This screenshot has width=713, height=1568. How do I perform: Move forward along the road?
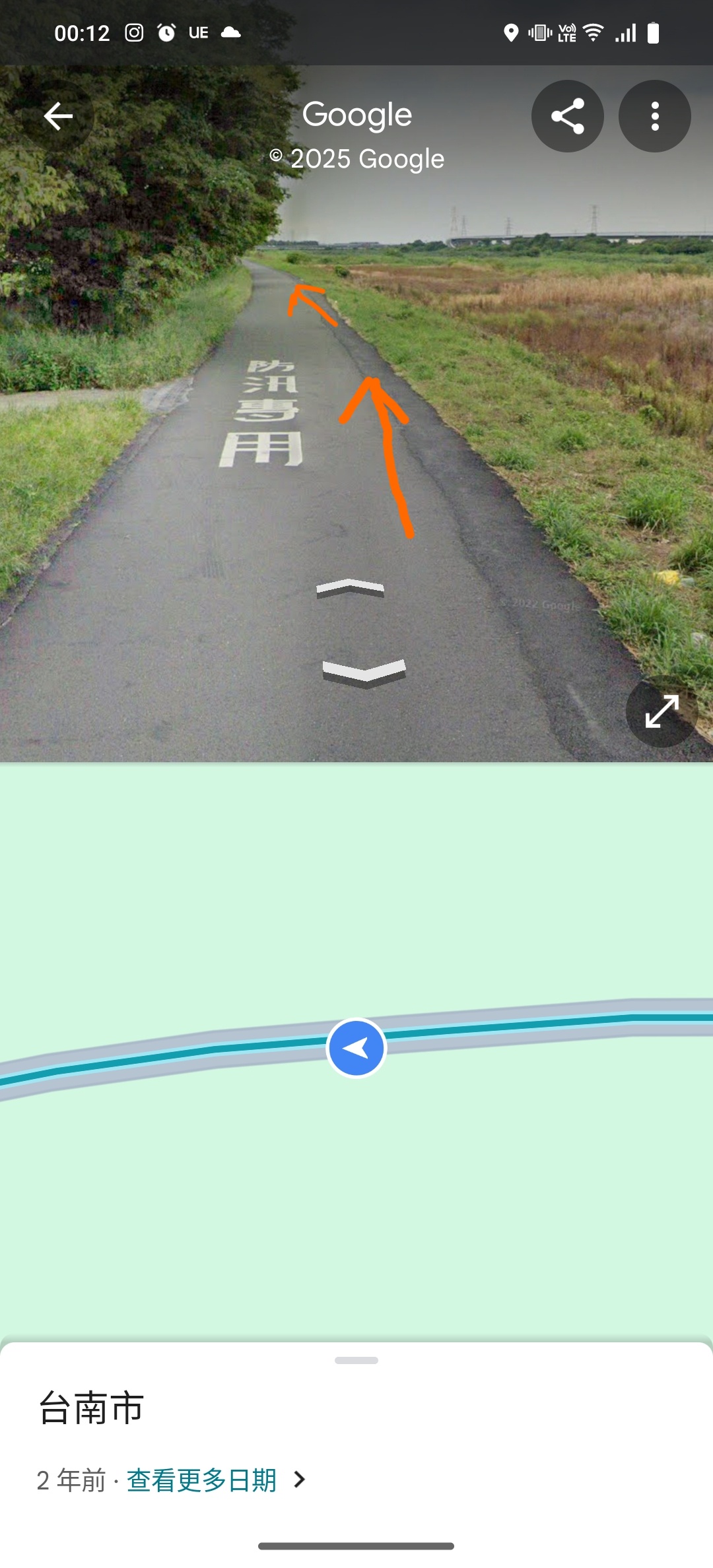point(350,587)
